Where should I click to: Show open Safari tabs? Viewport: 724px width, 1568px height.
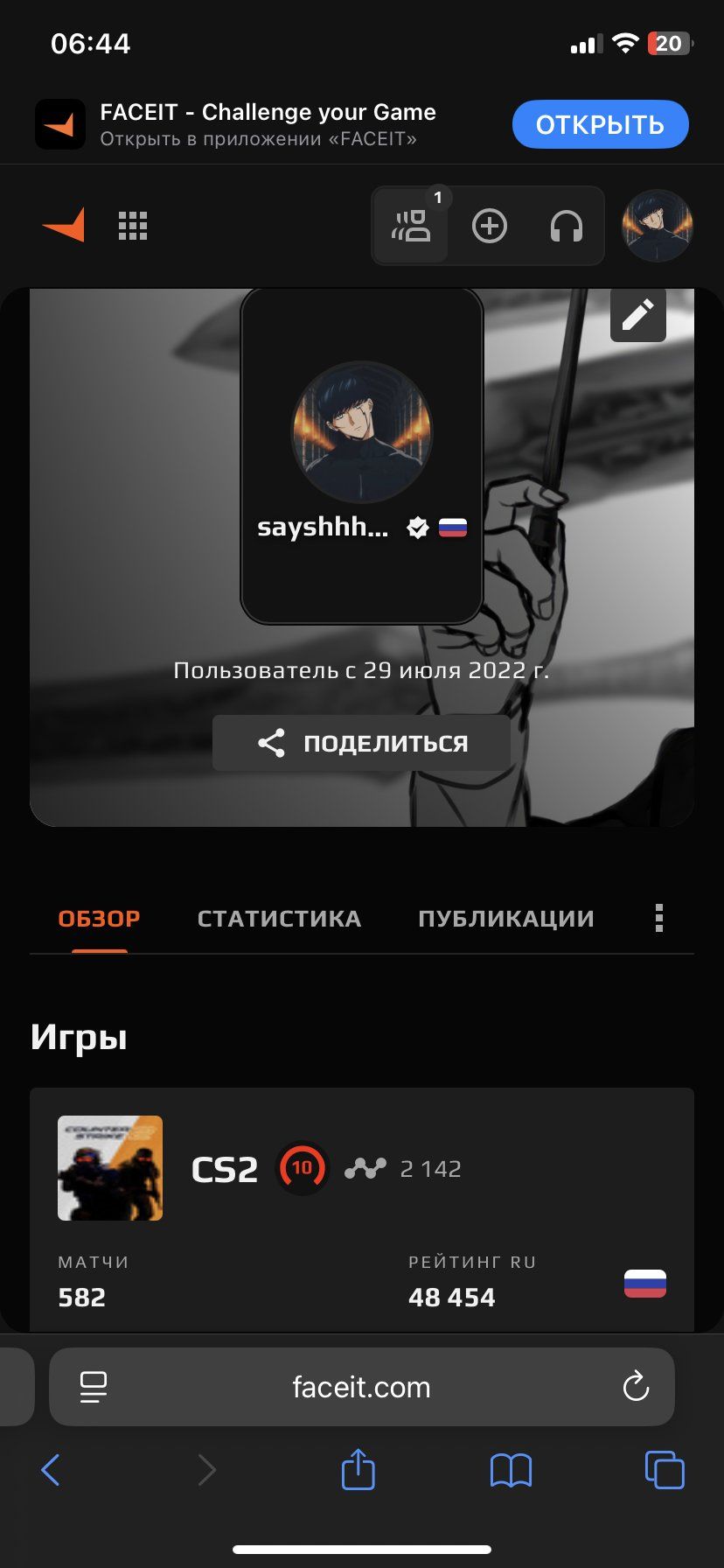coord(664,1470)
